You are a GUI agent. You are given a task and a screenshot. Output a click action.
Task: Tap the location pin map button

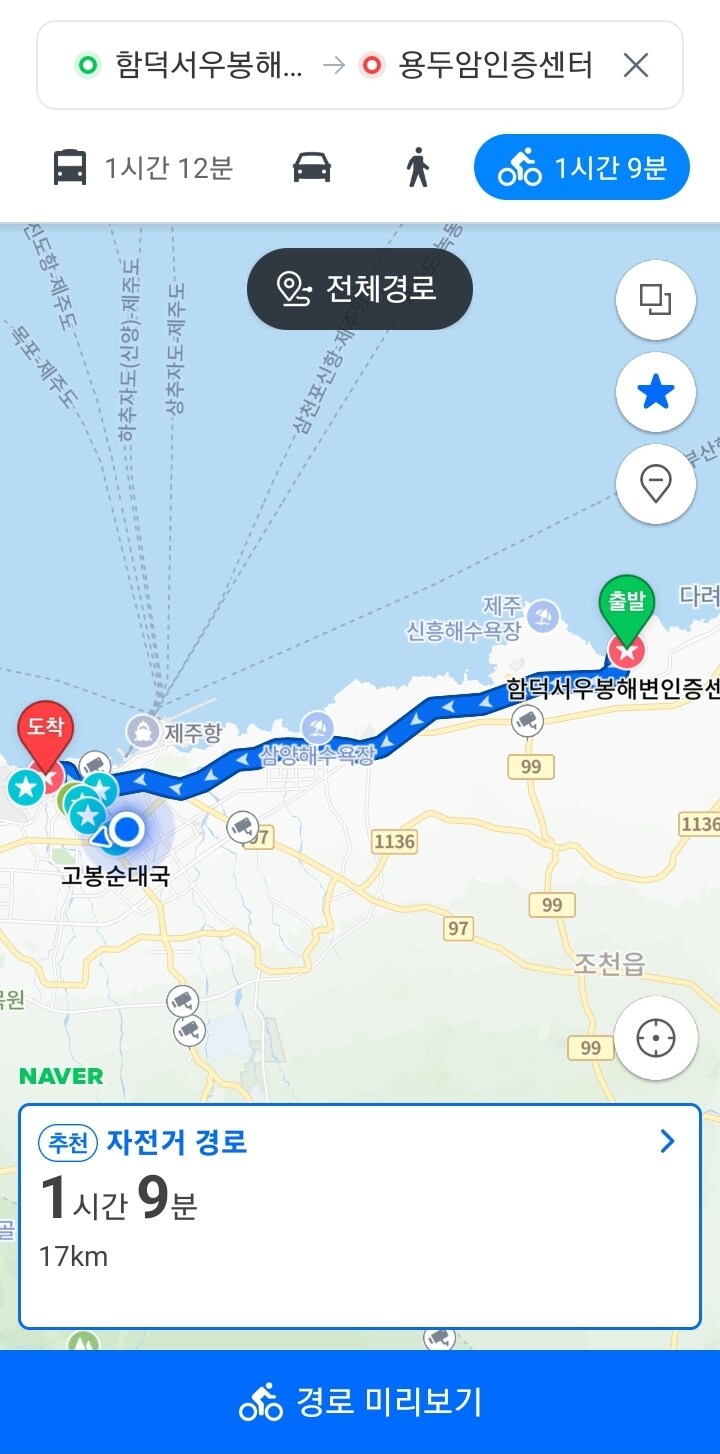[x=656, y=485]
